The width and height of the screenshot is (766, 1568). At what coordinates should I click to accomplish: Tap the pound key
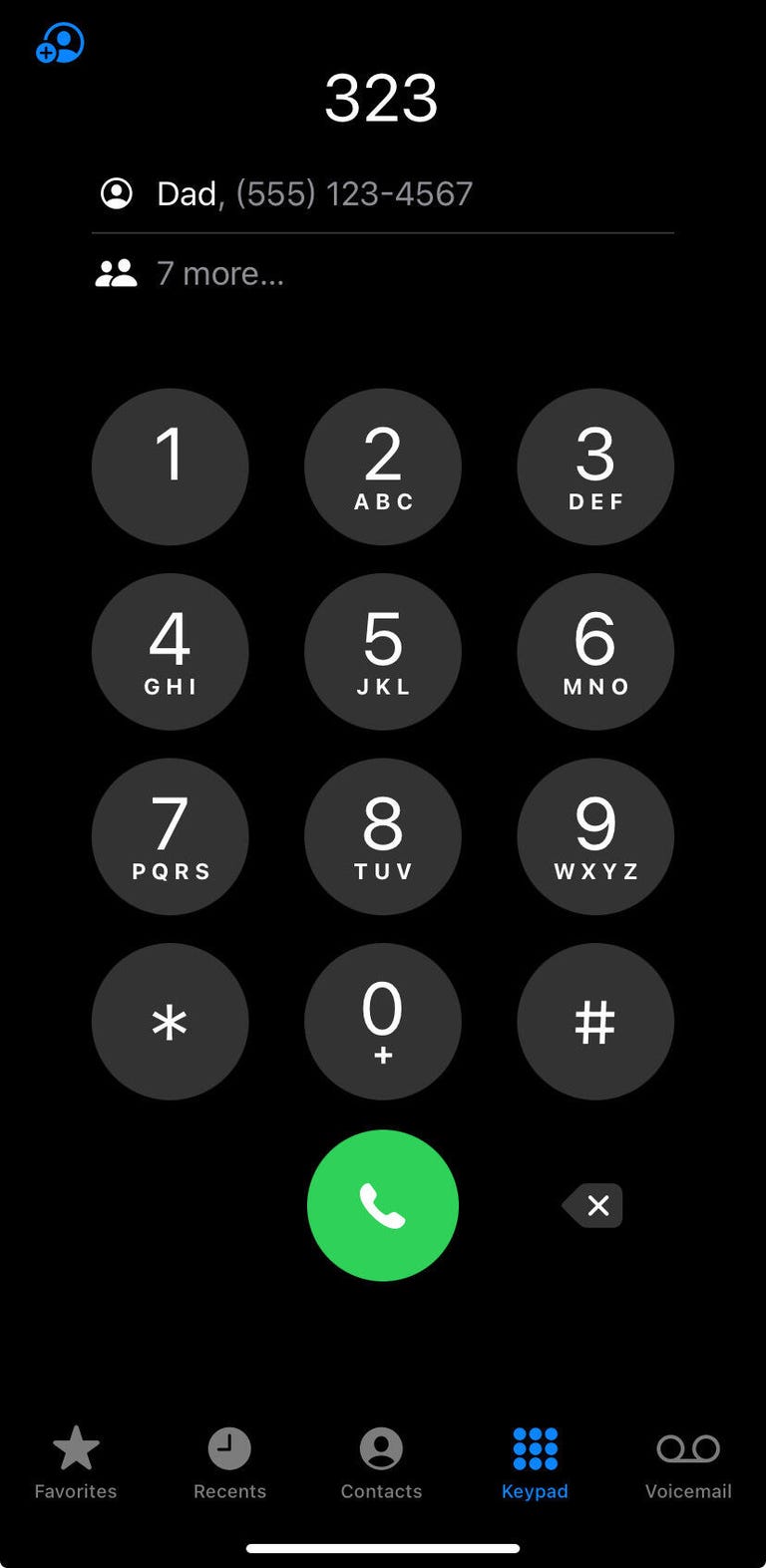595,1021
